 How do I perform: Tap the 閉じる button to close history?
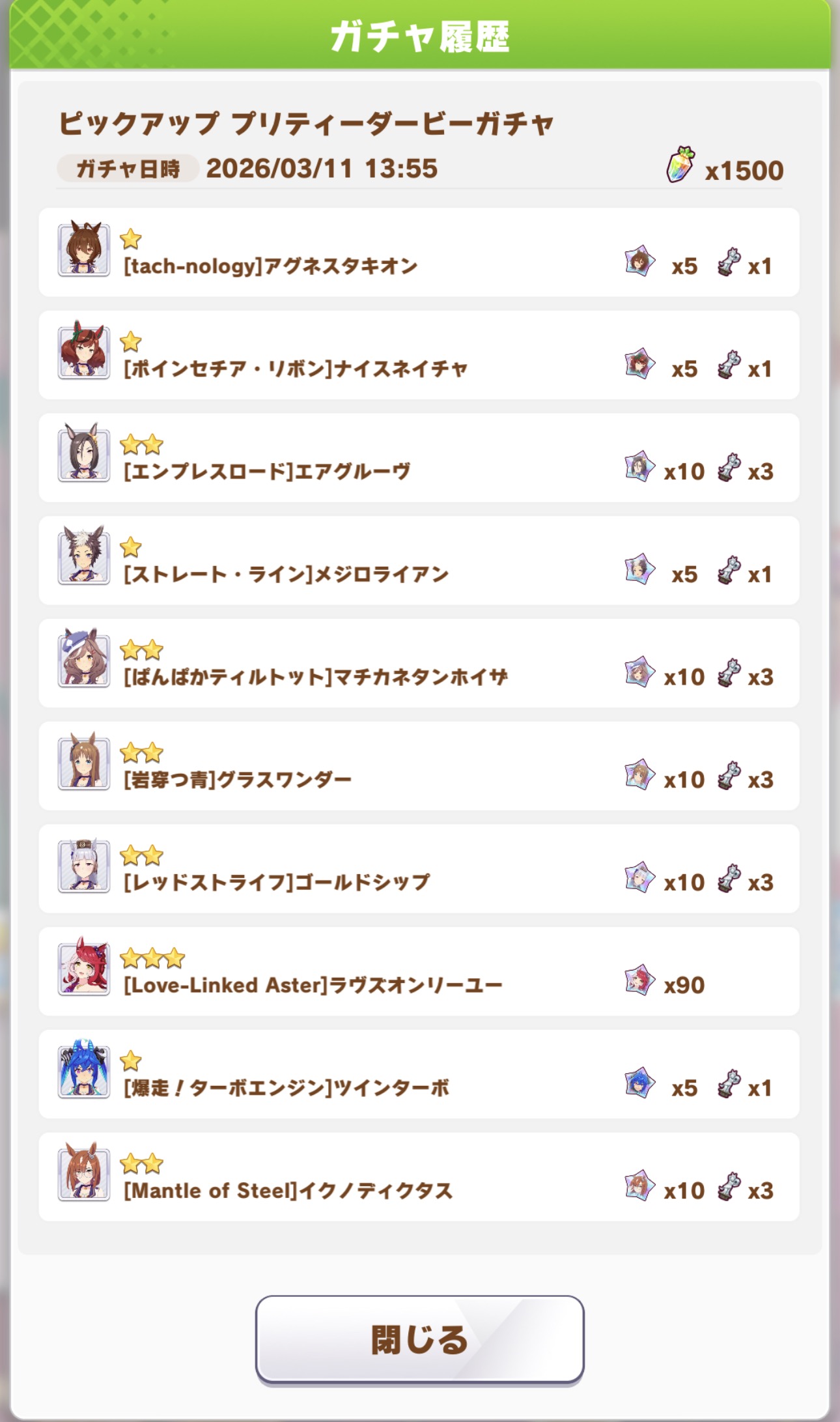click(x=419, y=1339)
